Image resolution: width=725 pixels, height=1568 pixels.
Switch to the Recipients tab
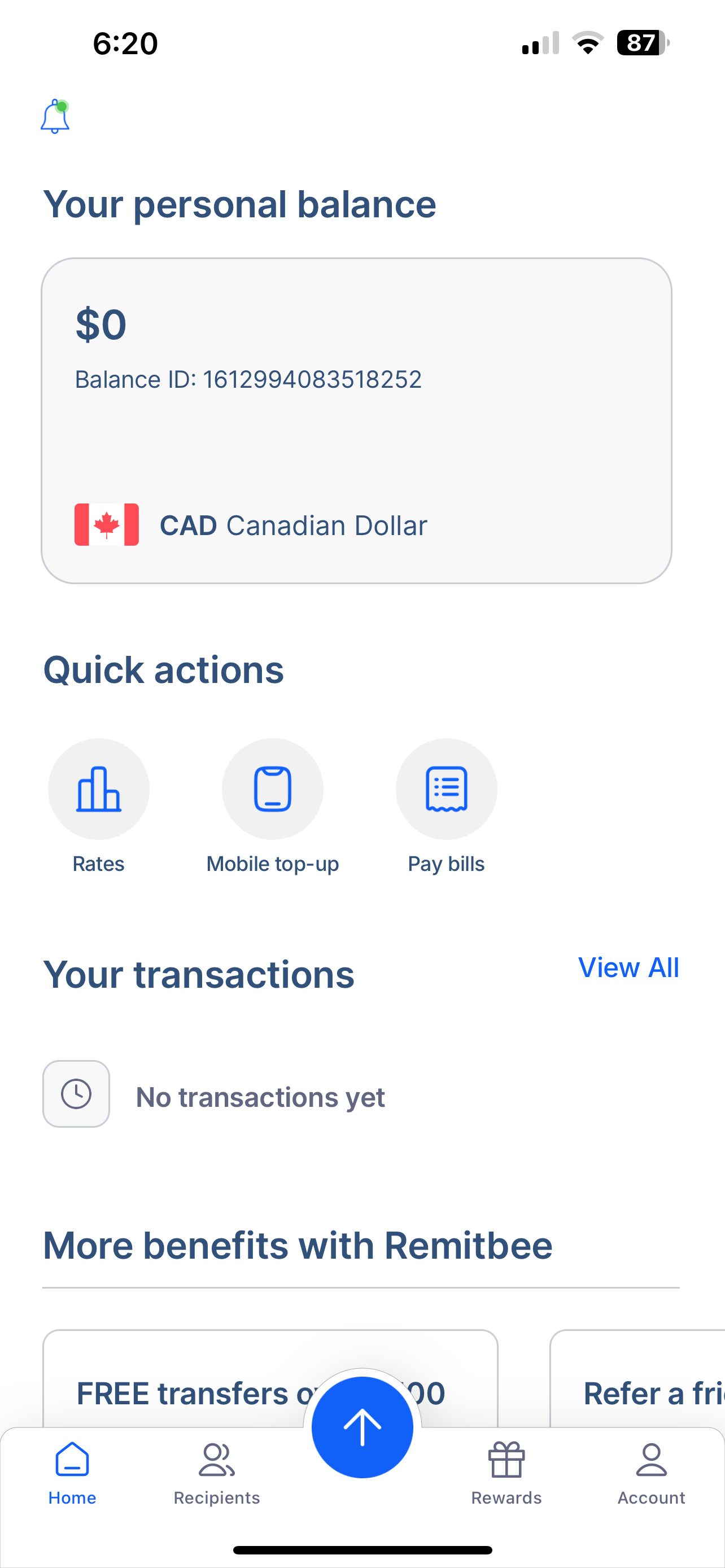217,1473
